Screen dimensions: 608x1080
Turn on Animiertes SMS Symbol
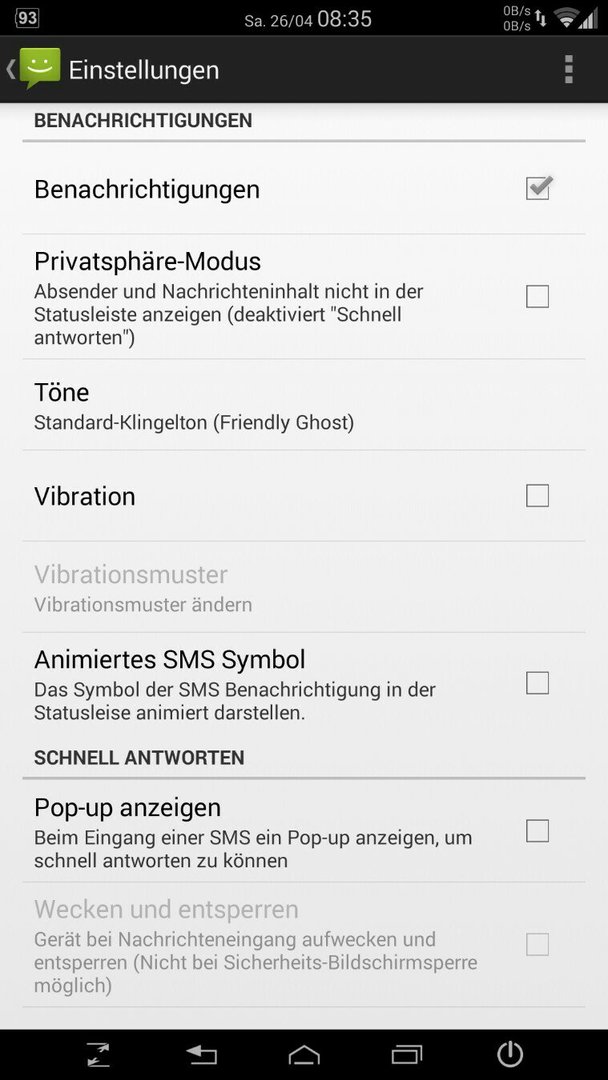(x=537, y=683)
